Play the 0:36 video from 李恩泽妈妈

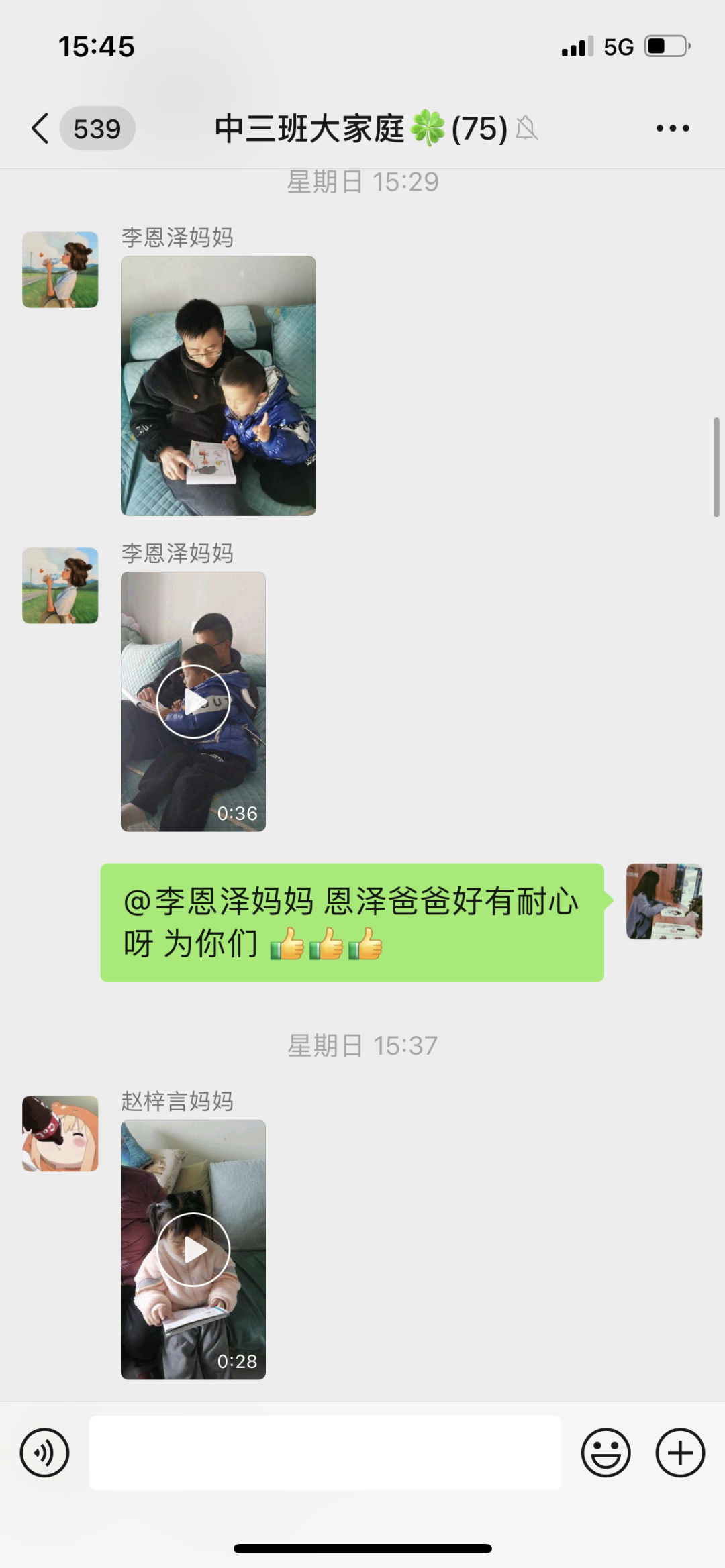[x=193, y=701]
